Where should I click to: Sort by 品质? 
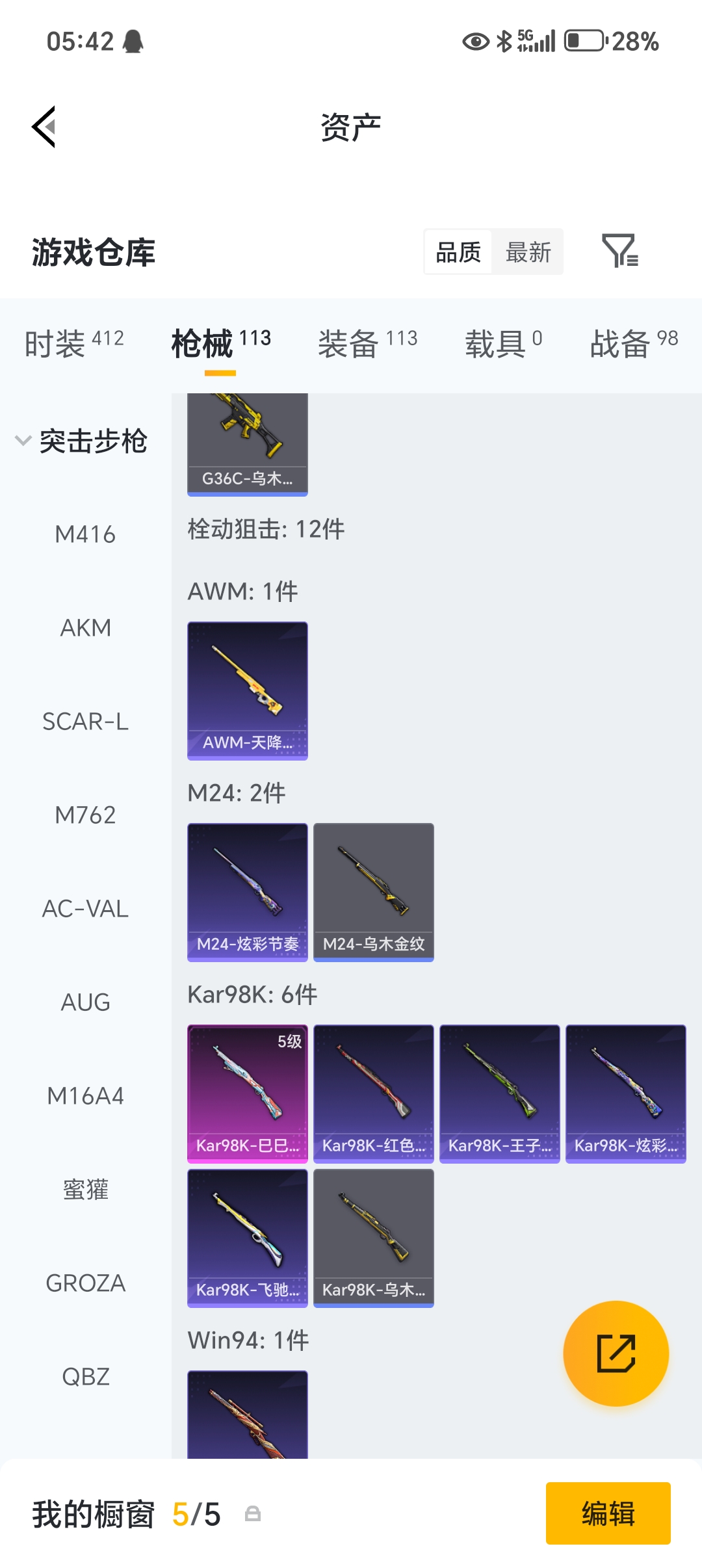coord(458,252)
